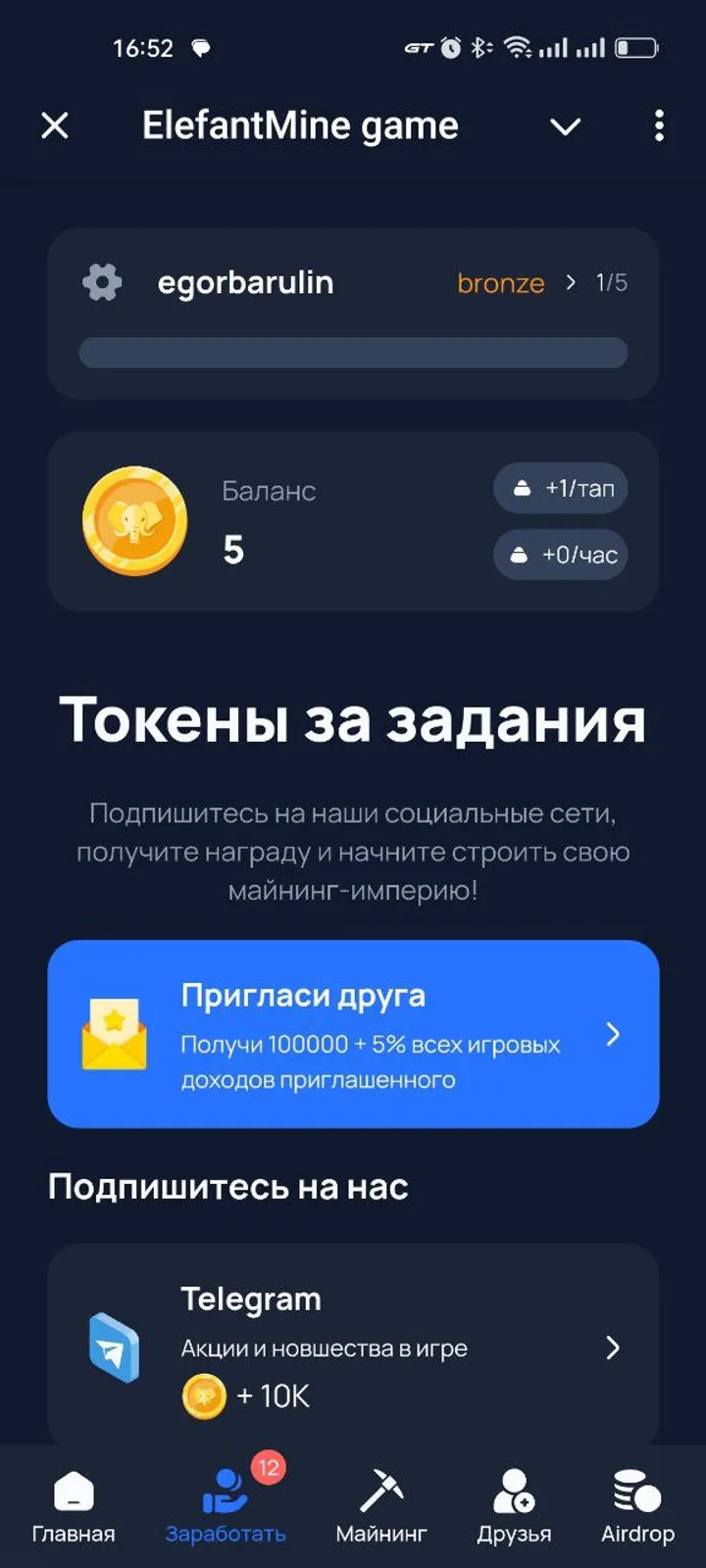Image resolution: width=706 pixels, height=1568 pixels.
Task: Open settings via the gear icon
Action: click(101, 282)
